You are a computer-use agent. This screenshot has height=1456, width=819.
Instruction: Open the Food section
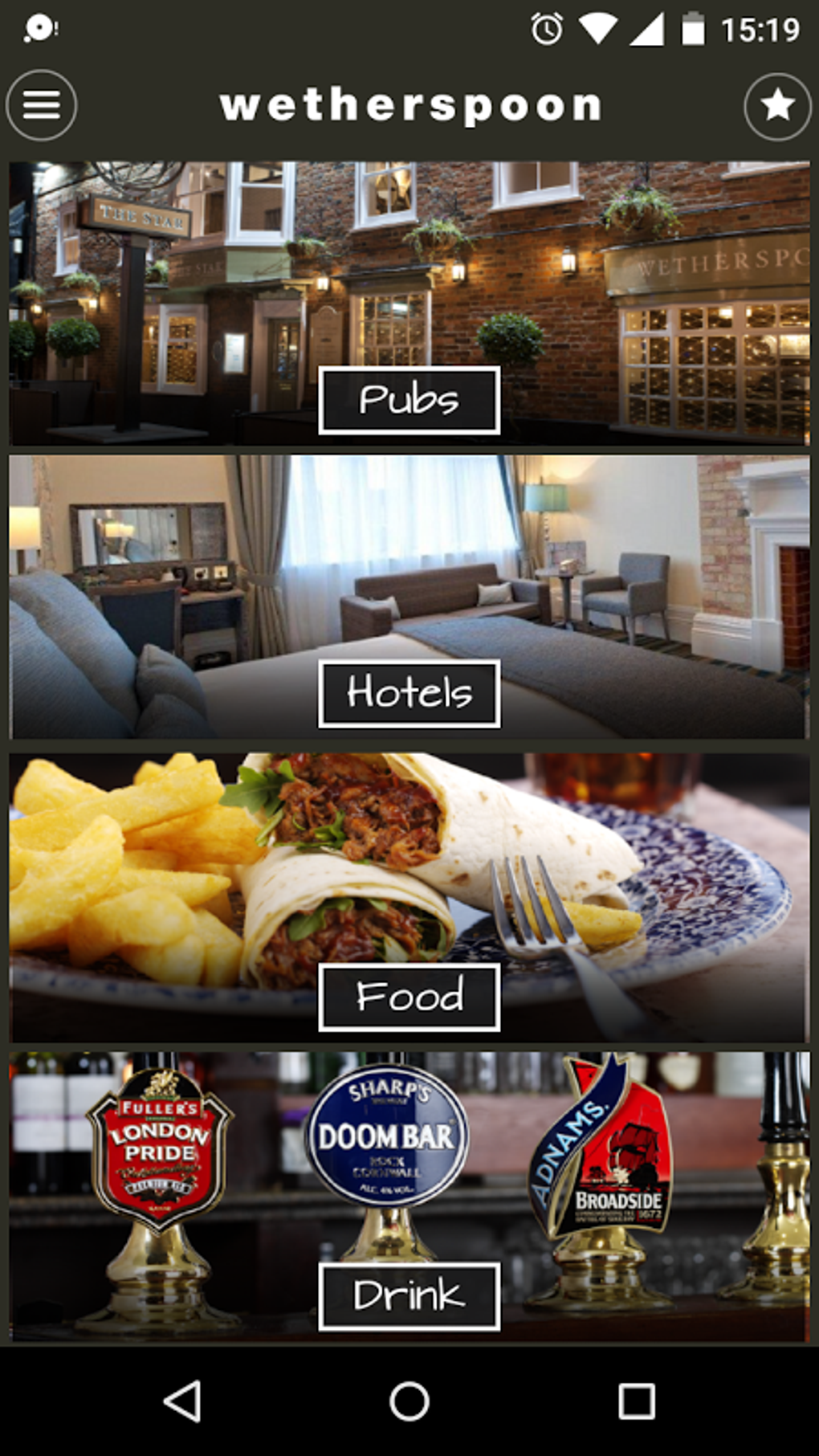[x=410, y=996]
